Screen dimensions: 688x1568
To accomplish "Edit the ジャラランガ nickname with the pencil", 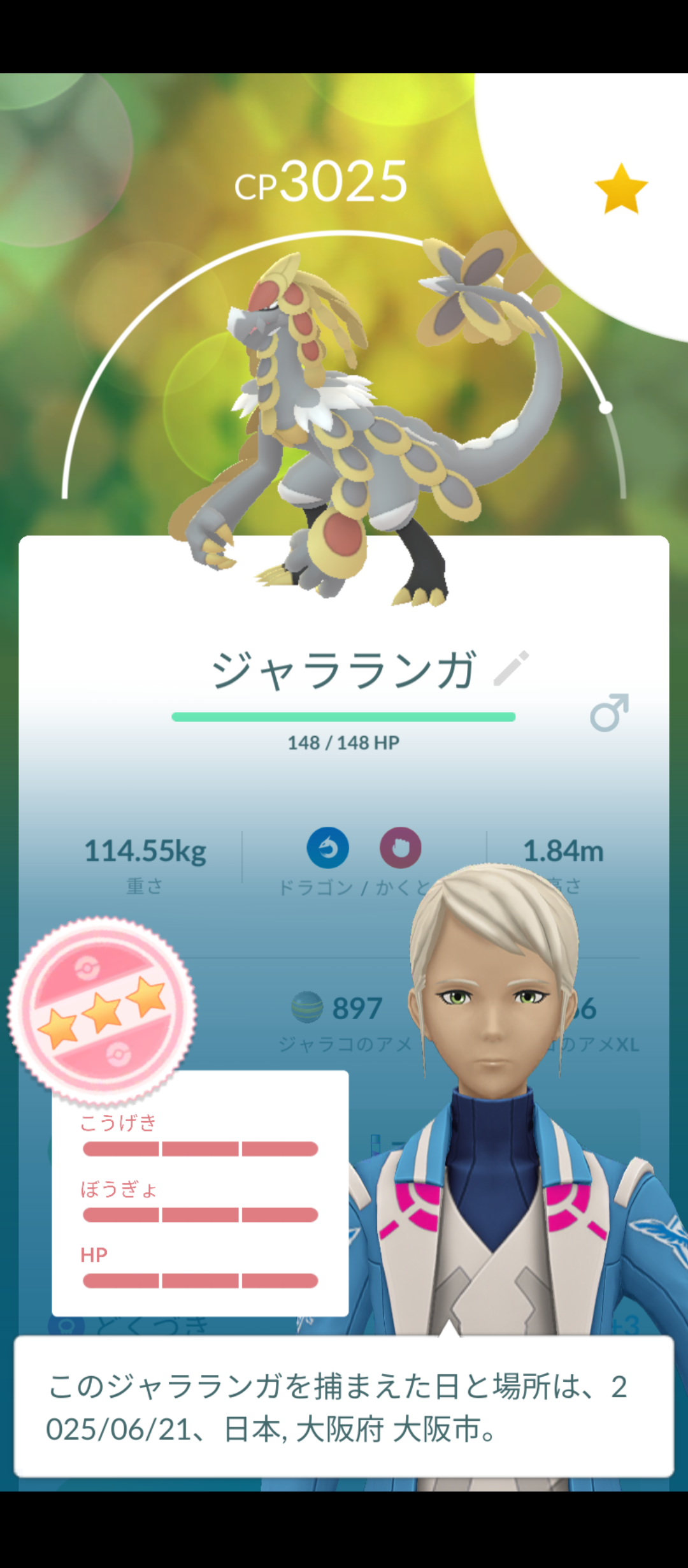I will (512, 668).
